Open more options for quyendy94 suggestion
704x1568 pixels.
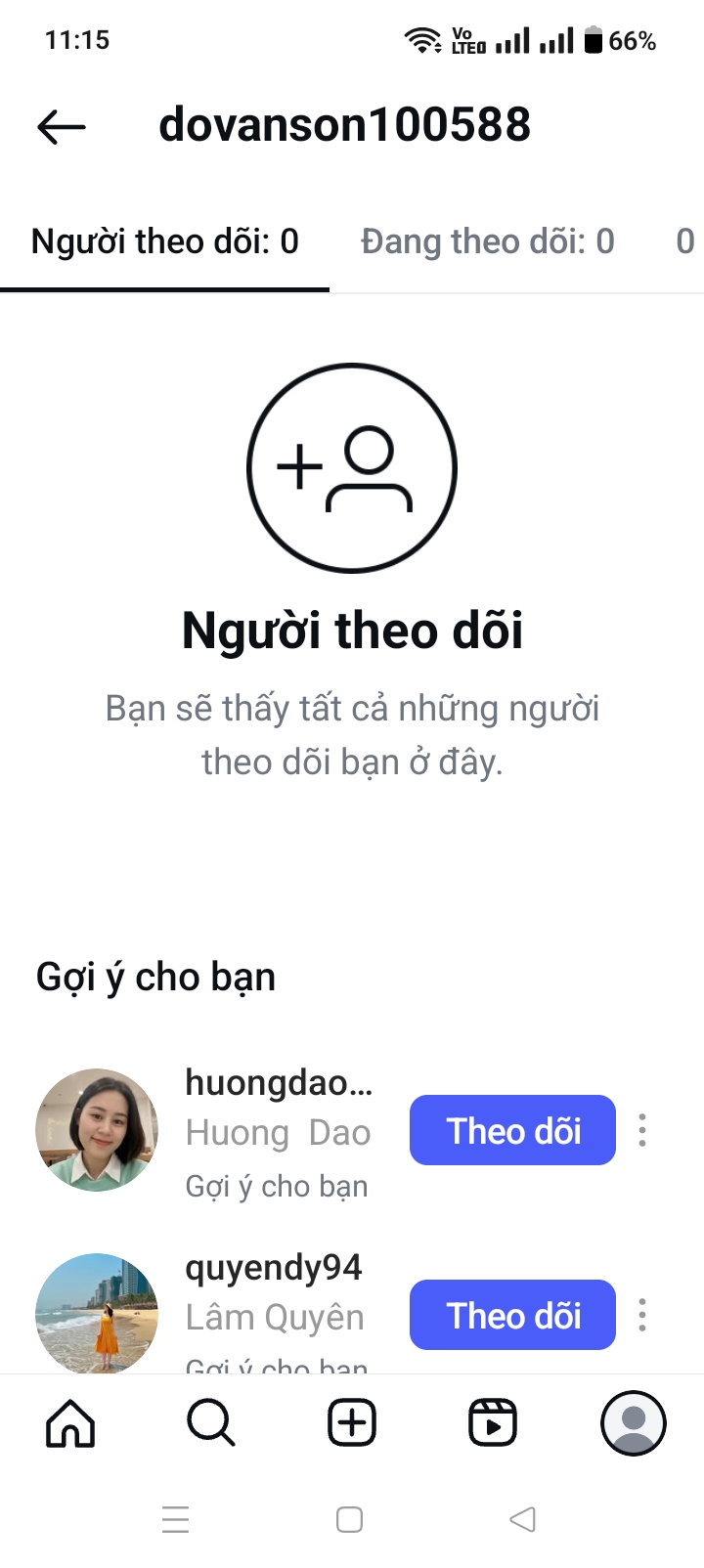coord(642,1316)
